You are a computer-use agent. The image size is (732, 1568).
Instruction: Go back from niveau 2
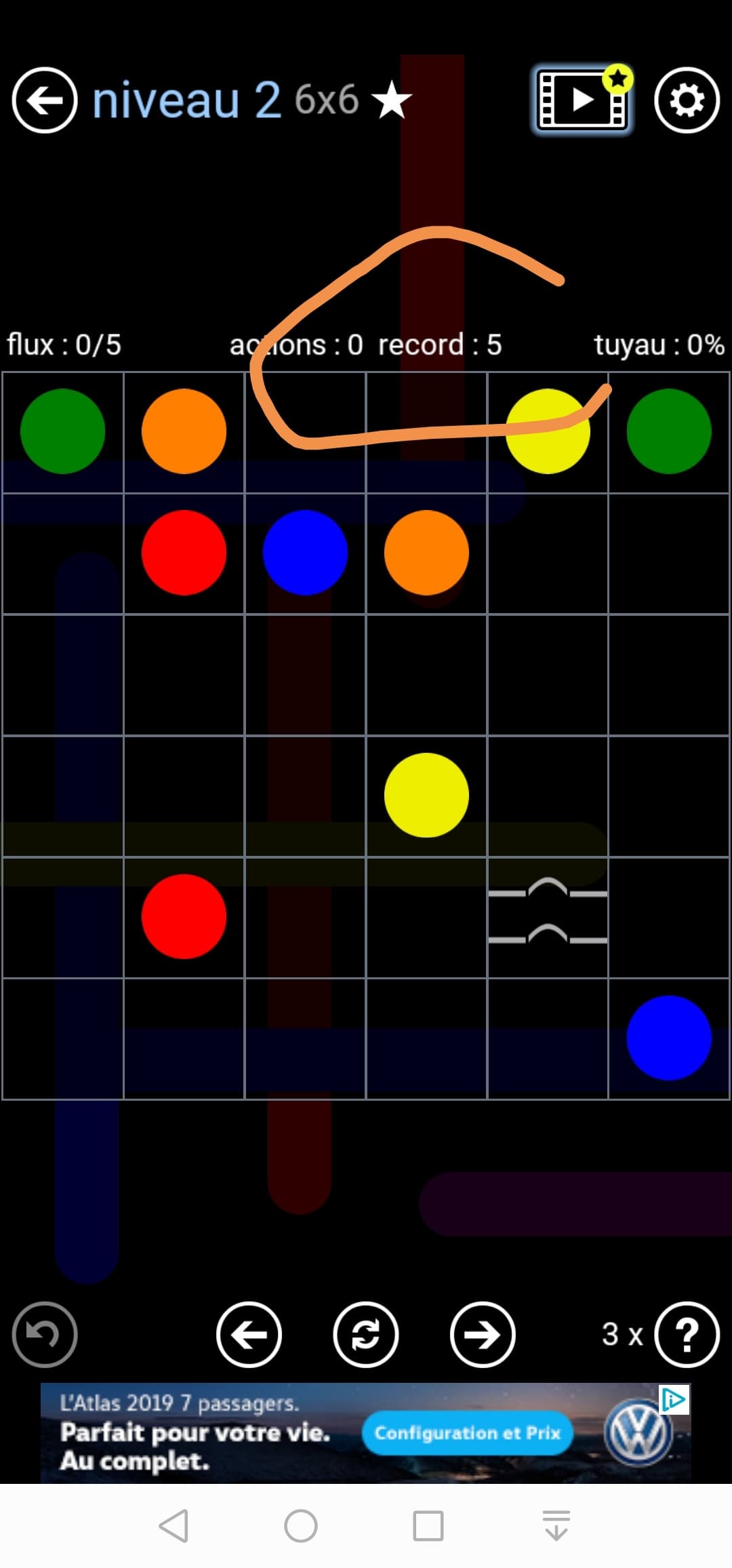tap(45, 100)
